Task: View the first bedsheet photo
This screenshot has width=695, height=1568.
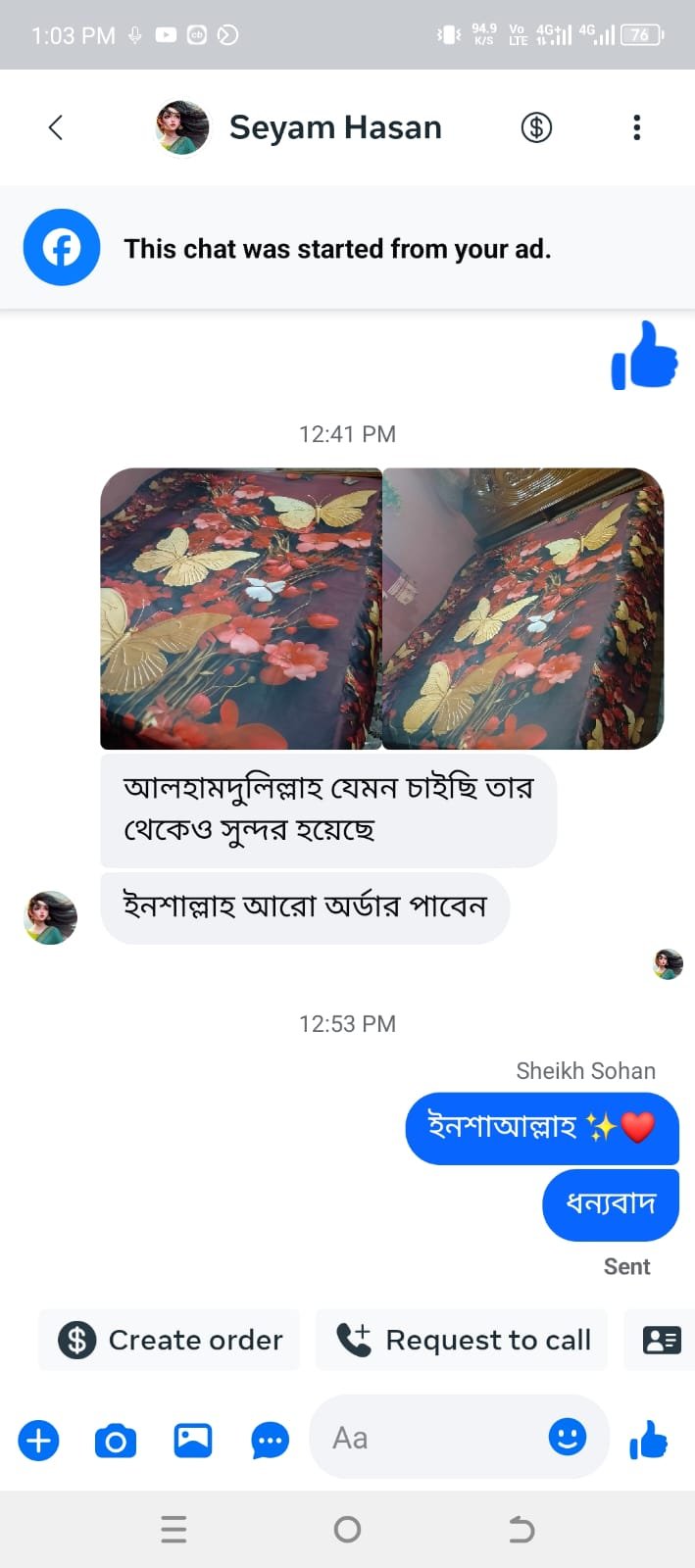Action: [x=241, y=609]
